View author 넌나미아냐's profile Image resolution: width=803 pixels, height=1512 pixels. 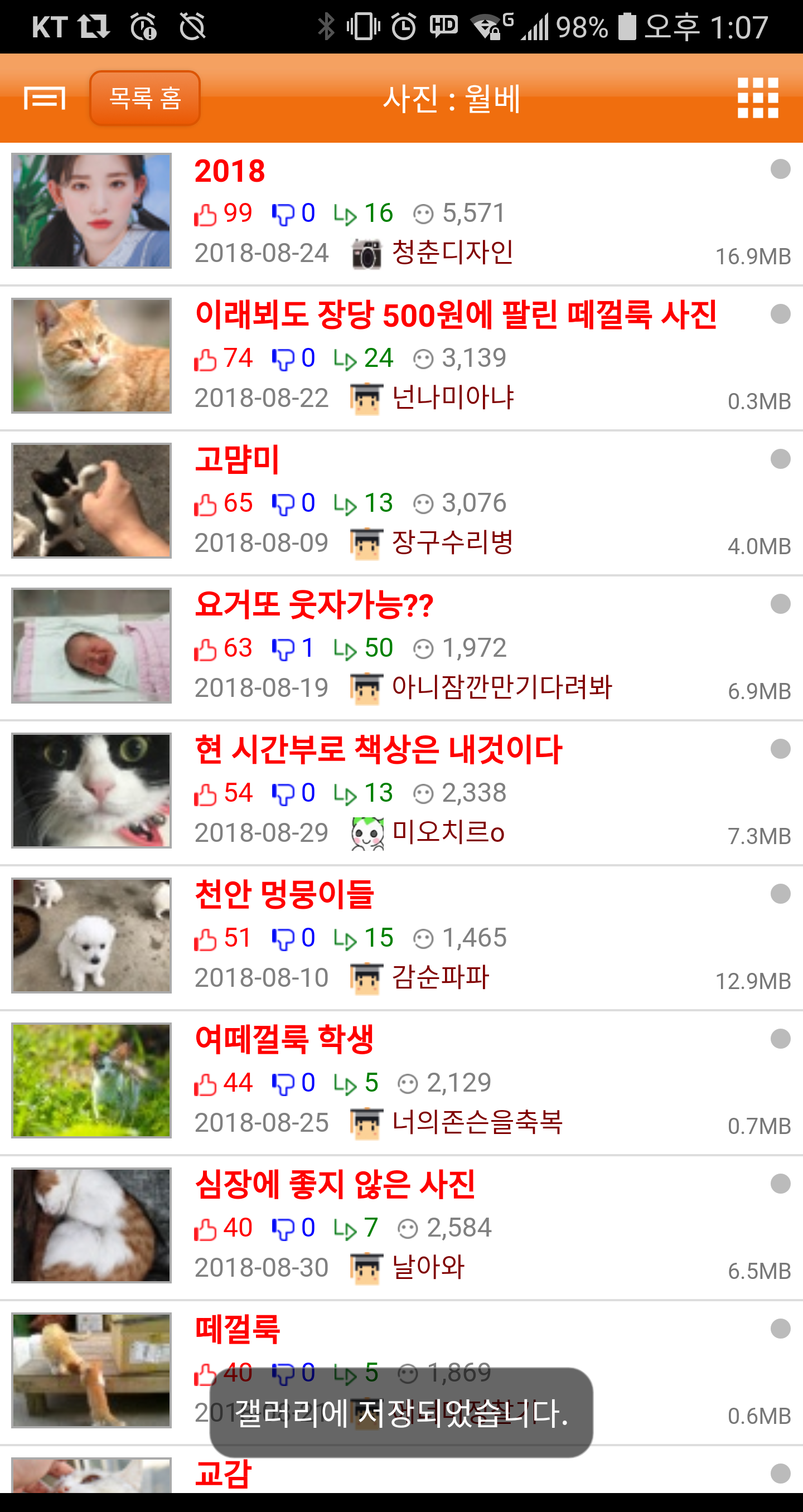coord(452,398)
